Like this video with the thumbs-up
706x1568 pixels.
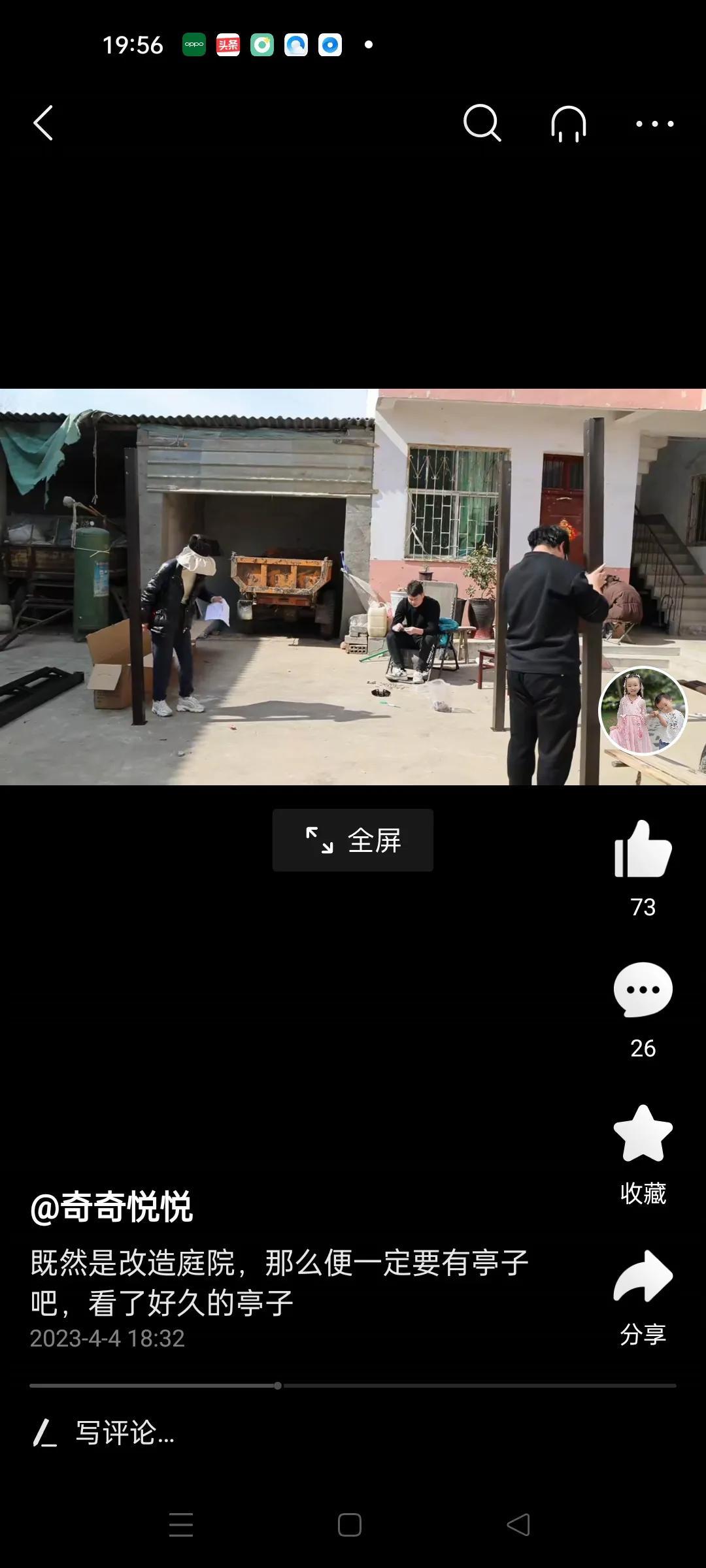(x=643, y=849)
